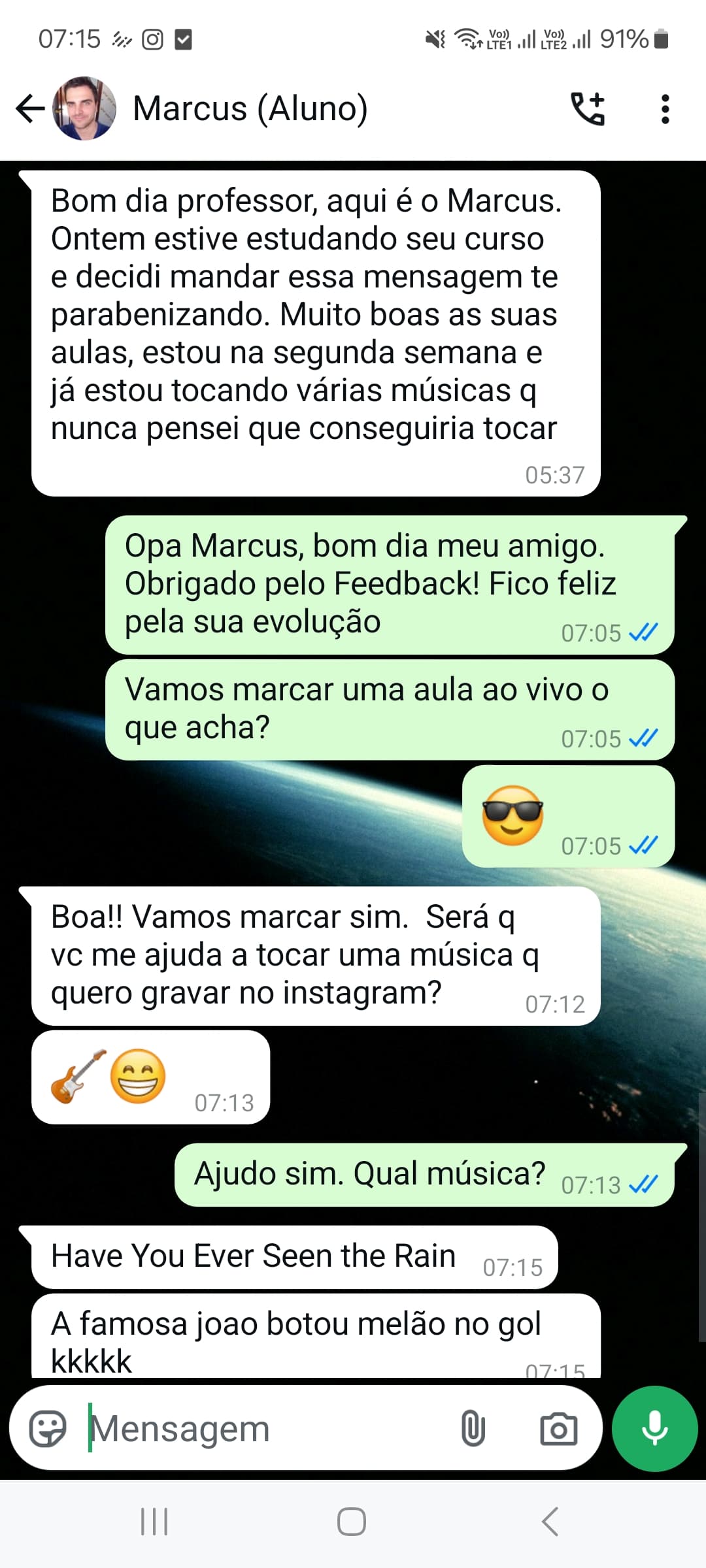706x1568 pixels.
Task: Open Marcus (Aluno) contact profile
Action: click(250, 108)
